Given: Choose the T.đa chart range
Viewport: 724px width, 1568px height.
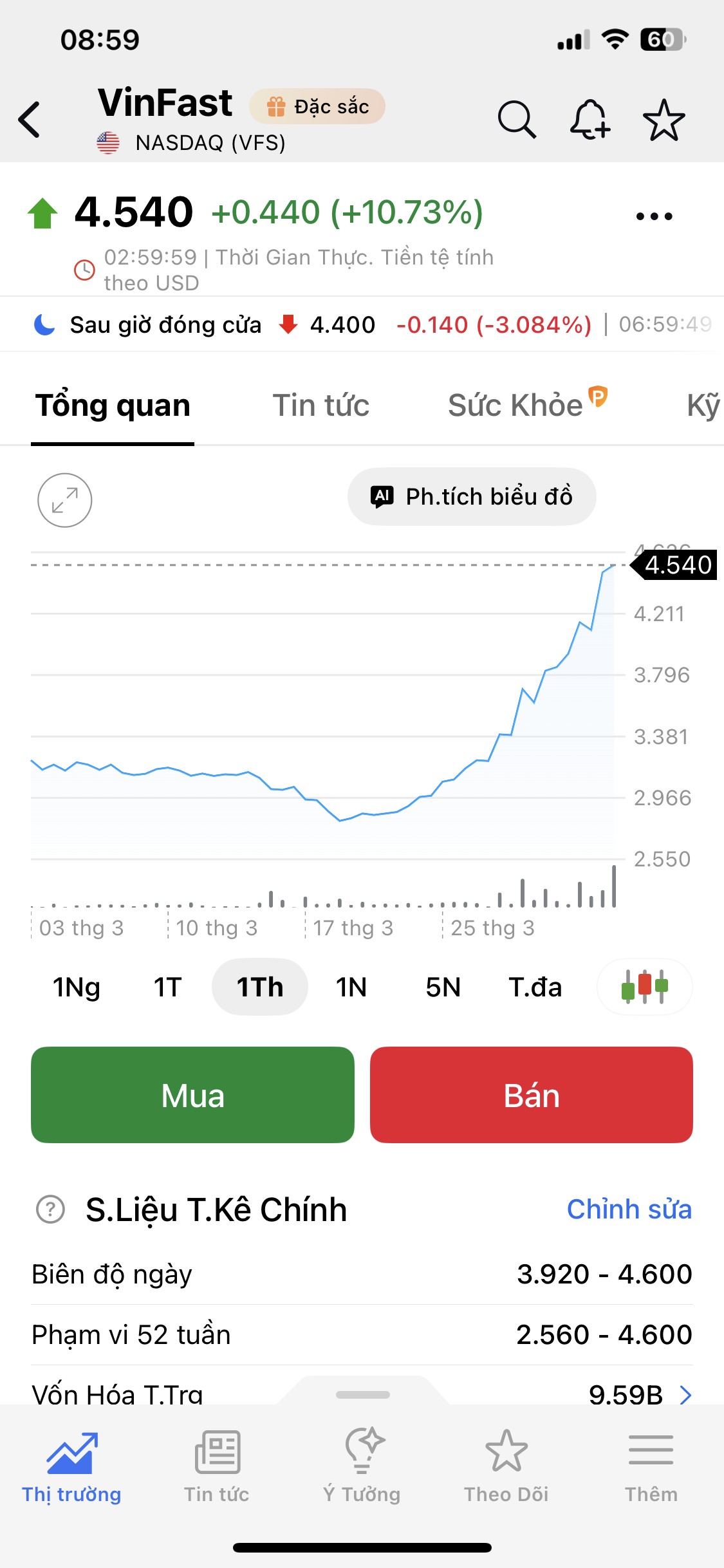Looking at the screenshot, I should [535, 987].
